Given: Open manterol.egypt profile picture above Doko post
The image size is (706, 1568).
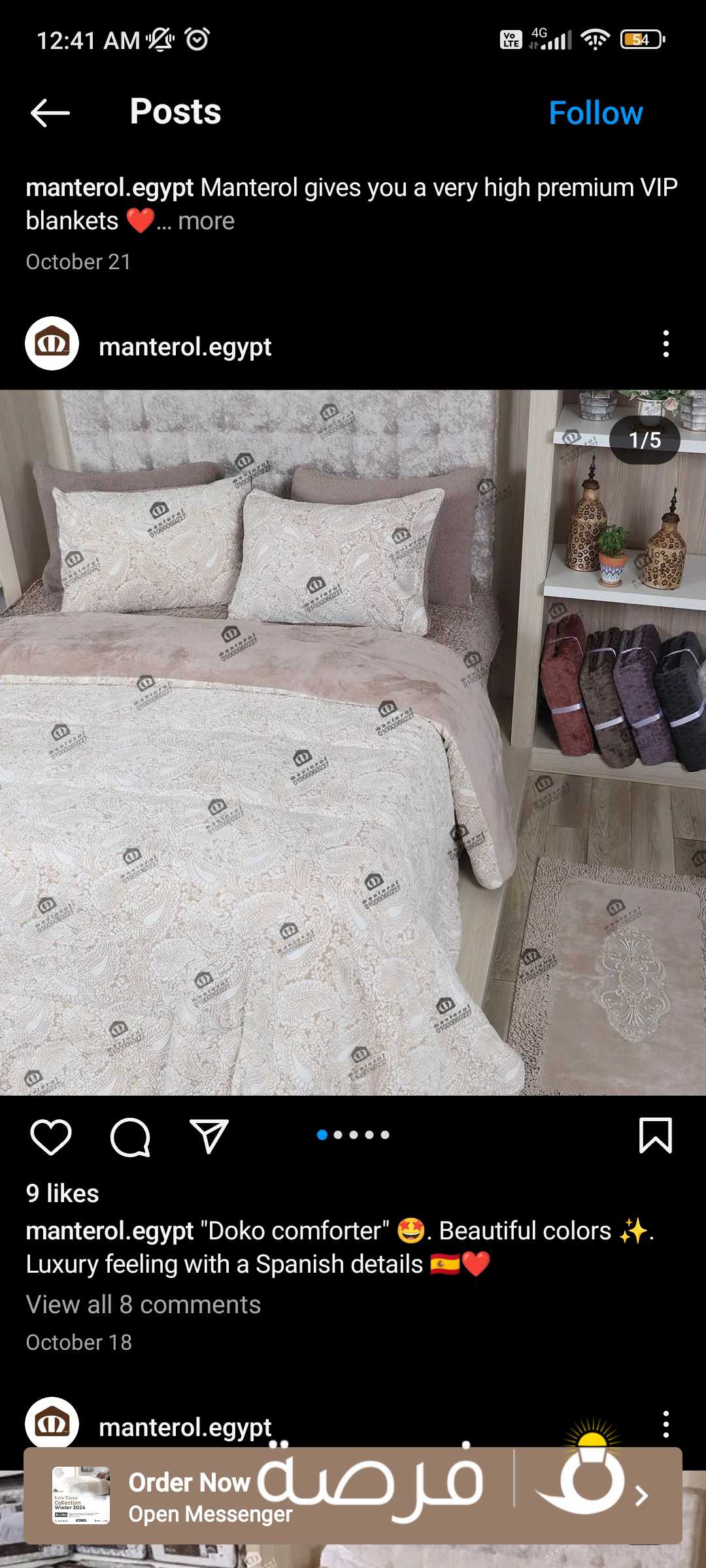Looking at the screenshot, I should pos(52,344).
